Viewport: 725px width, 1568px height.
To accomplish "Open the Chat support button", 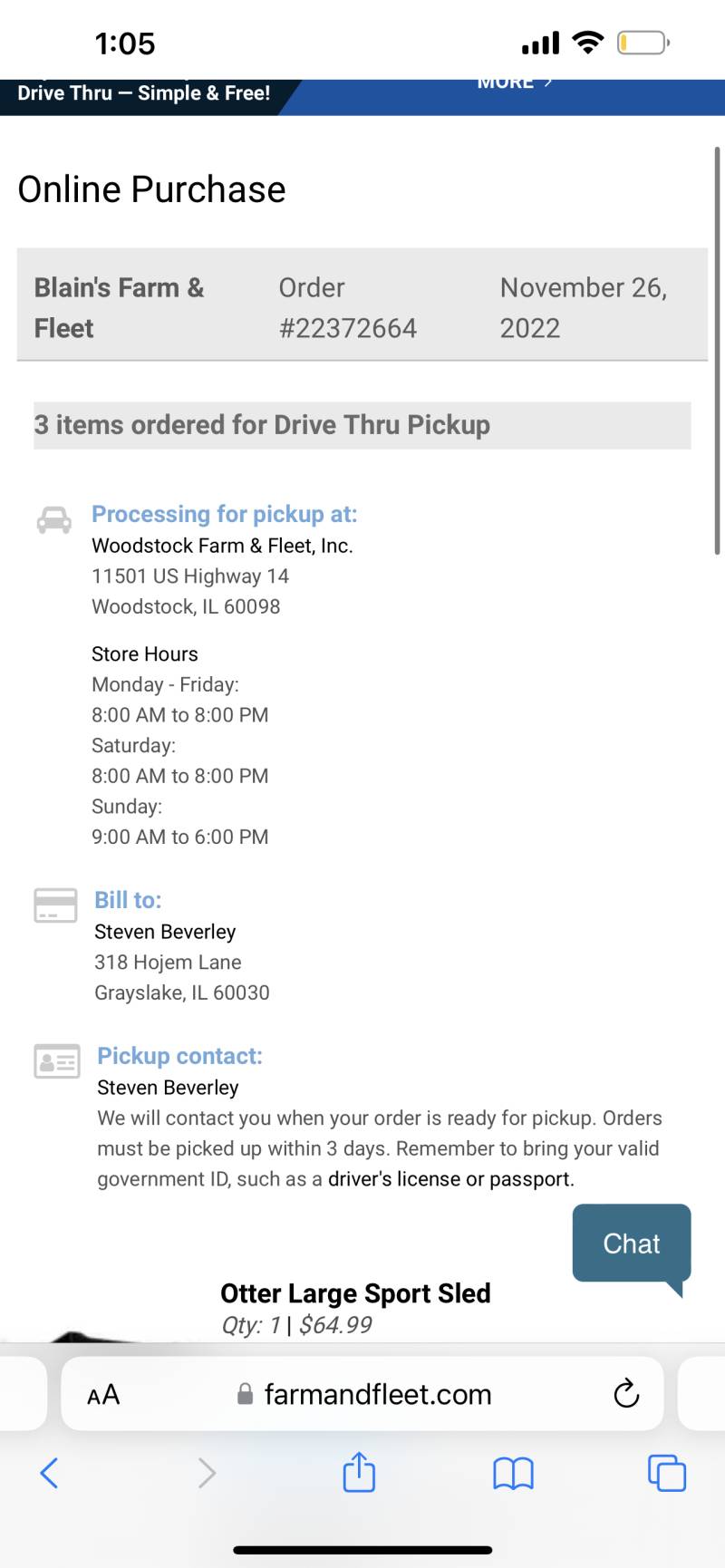I will [632, 1243].
